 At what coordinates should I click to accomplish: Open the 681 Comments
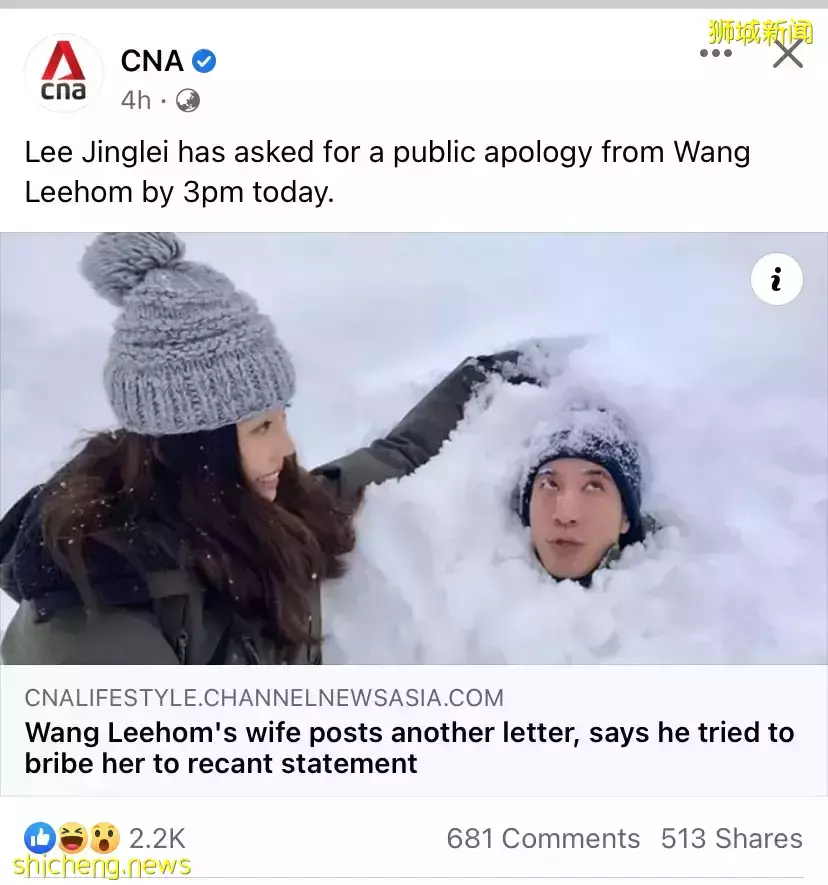543,838
